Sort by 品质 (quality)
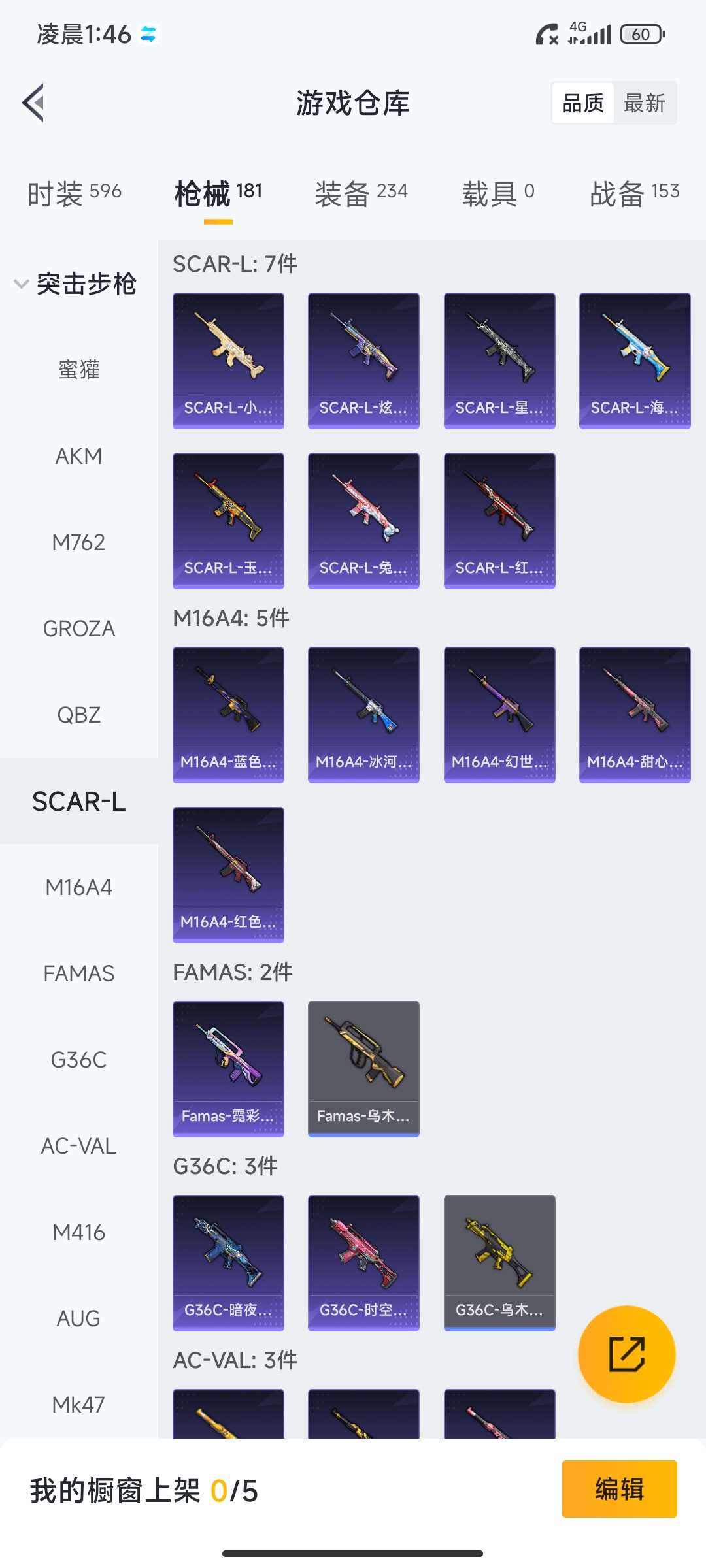 point(583,103)
